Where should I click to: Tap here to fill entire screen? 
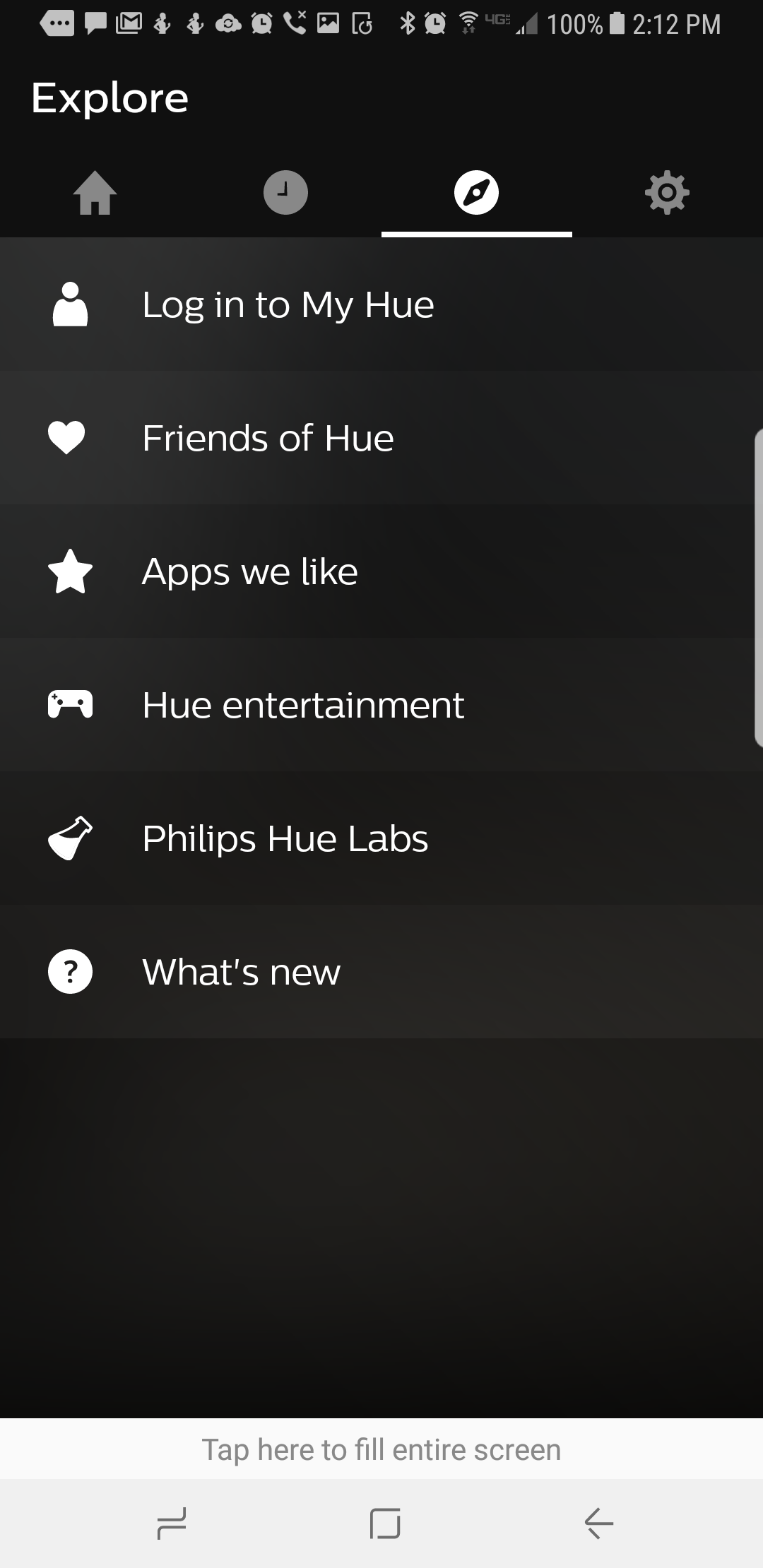click(x=381, y=1449)
